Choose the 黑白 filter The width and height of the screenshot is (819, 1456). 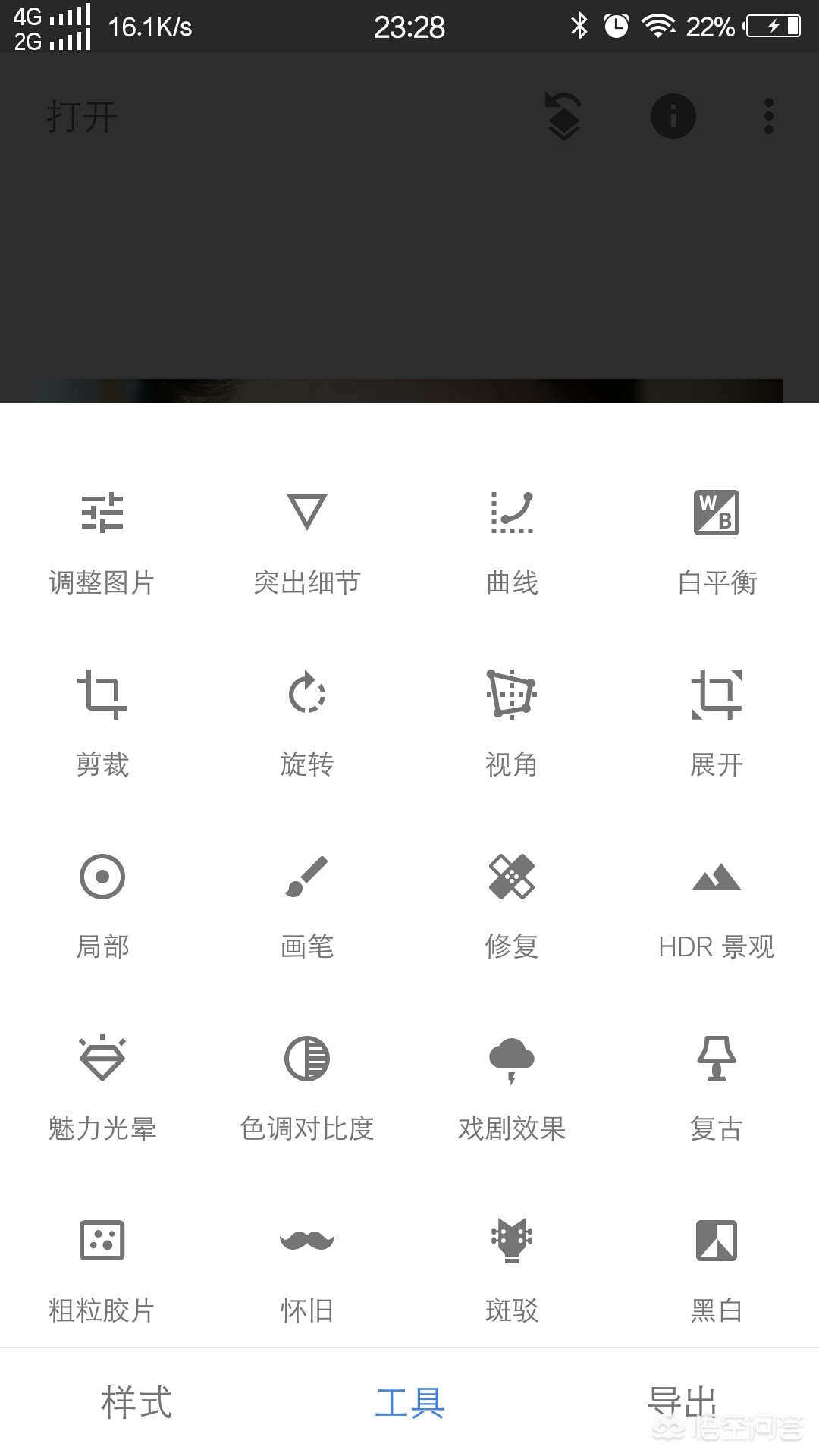pos(717,1268)
